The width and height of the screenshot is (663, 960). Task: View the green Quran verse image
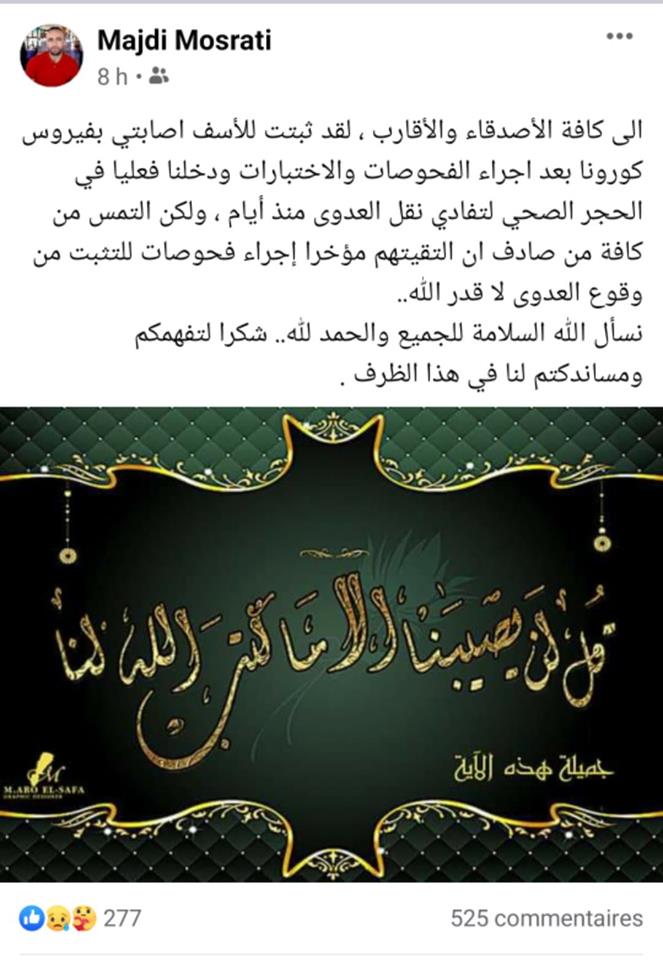pyautogui.click(x=331, y=645)
